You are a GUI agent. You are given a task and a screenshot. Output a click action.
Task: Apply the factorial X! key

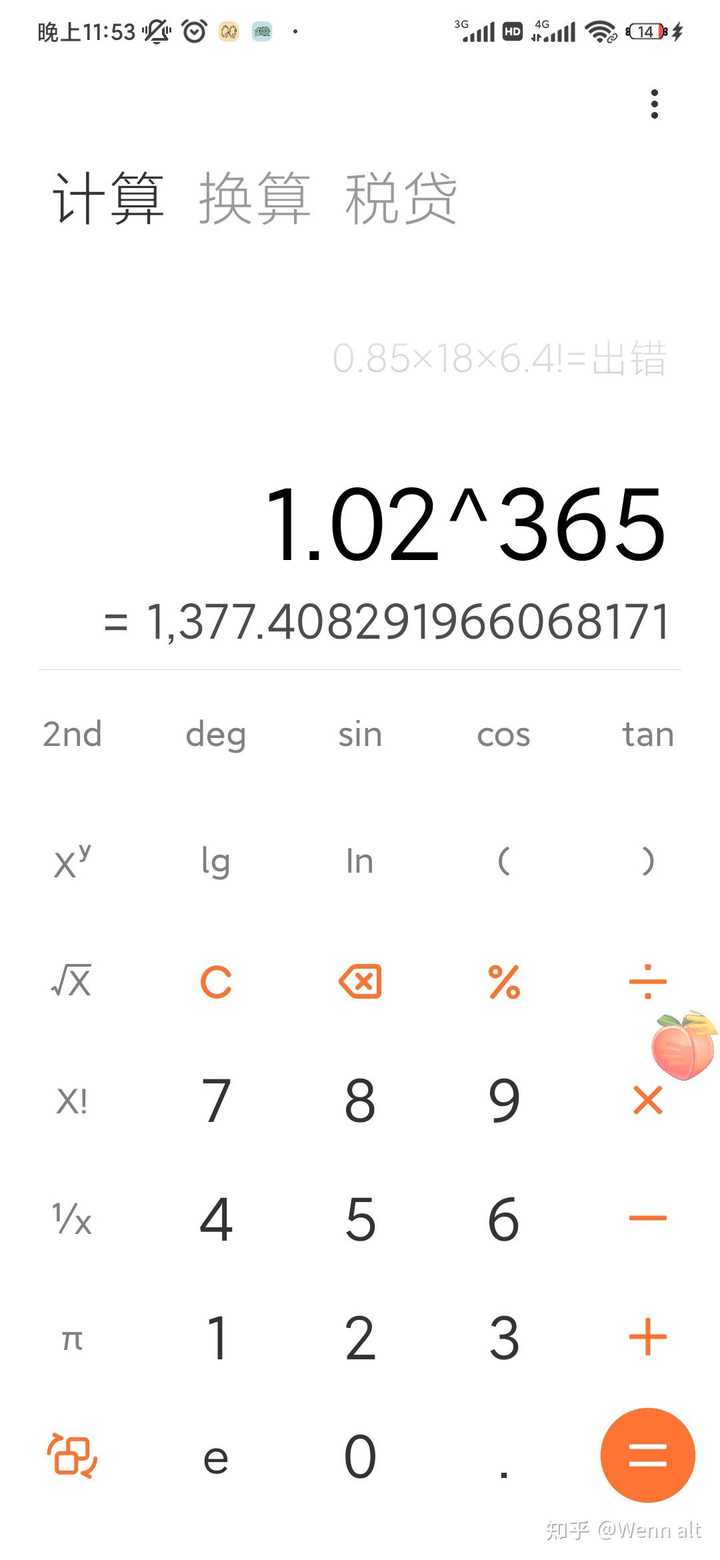(72, 1101)
